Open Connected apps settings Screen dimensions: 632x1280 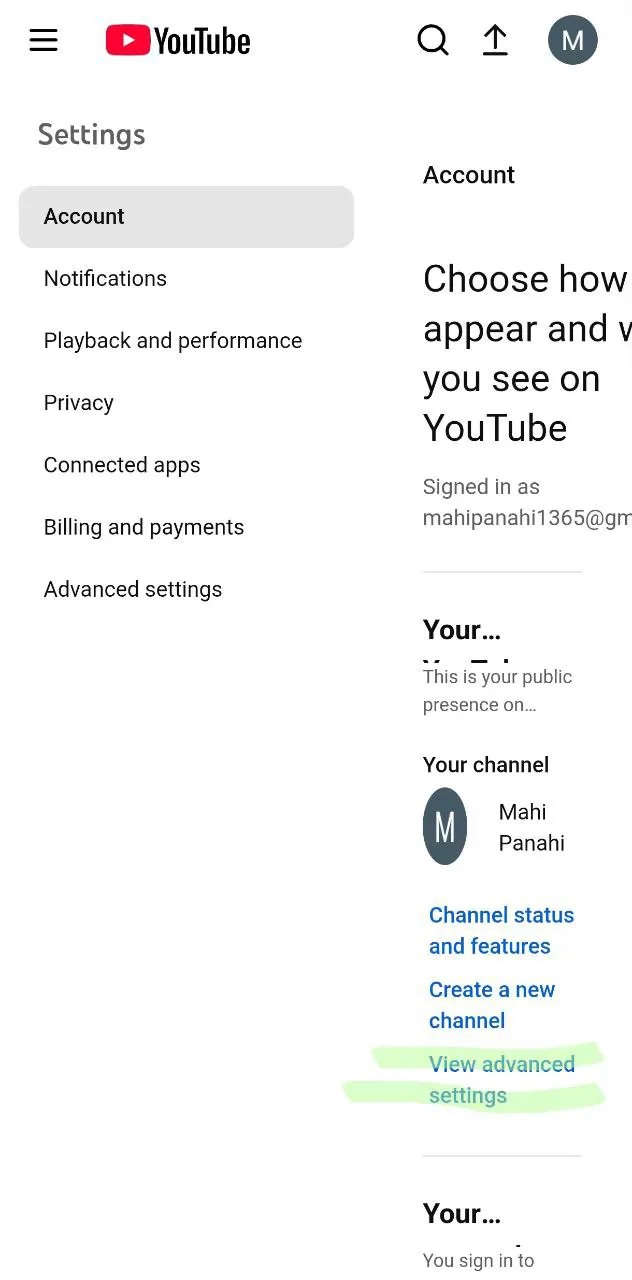[x=122, y=465]
